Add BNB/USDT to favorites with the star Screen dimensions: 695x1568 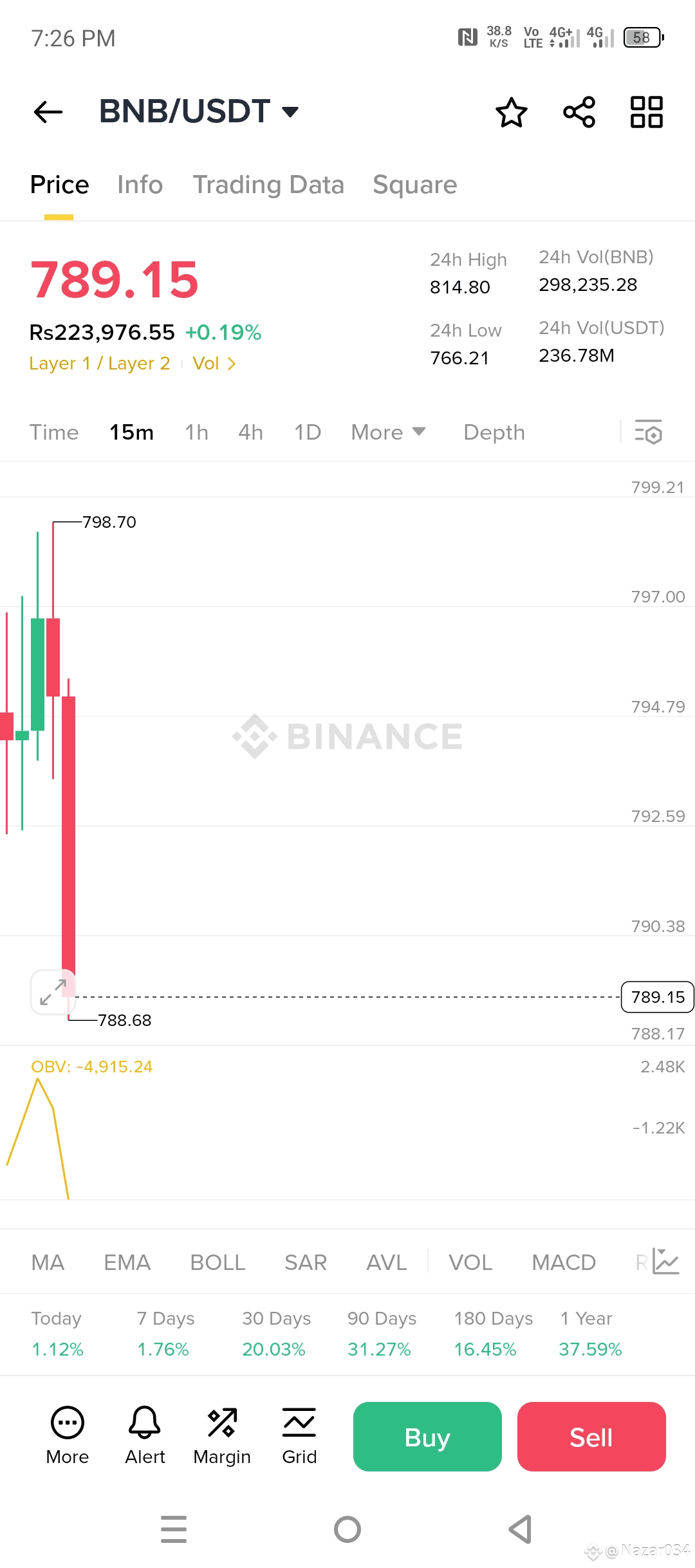click(512, 113)
